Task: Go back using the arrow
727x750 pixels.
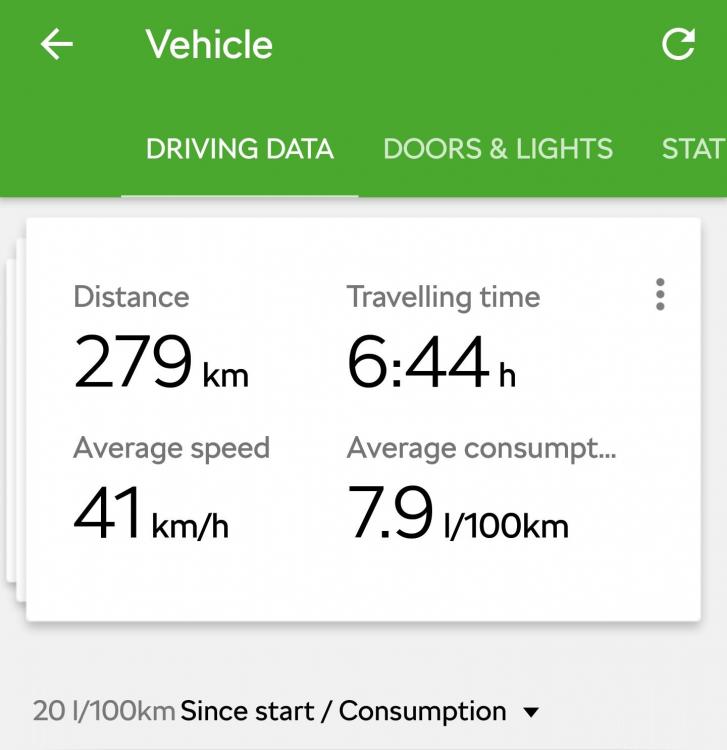Action: pos(57,45)
